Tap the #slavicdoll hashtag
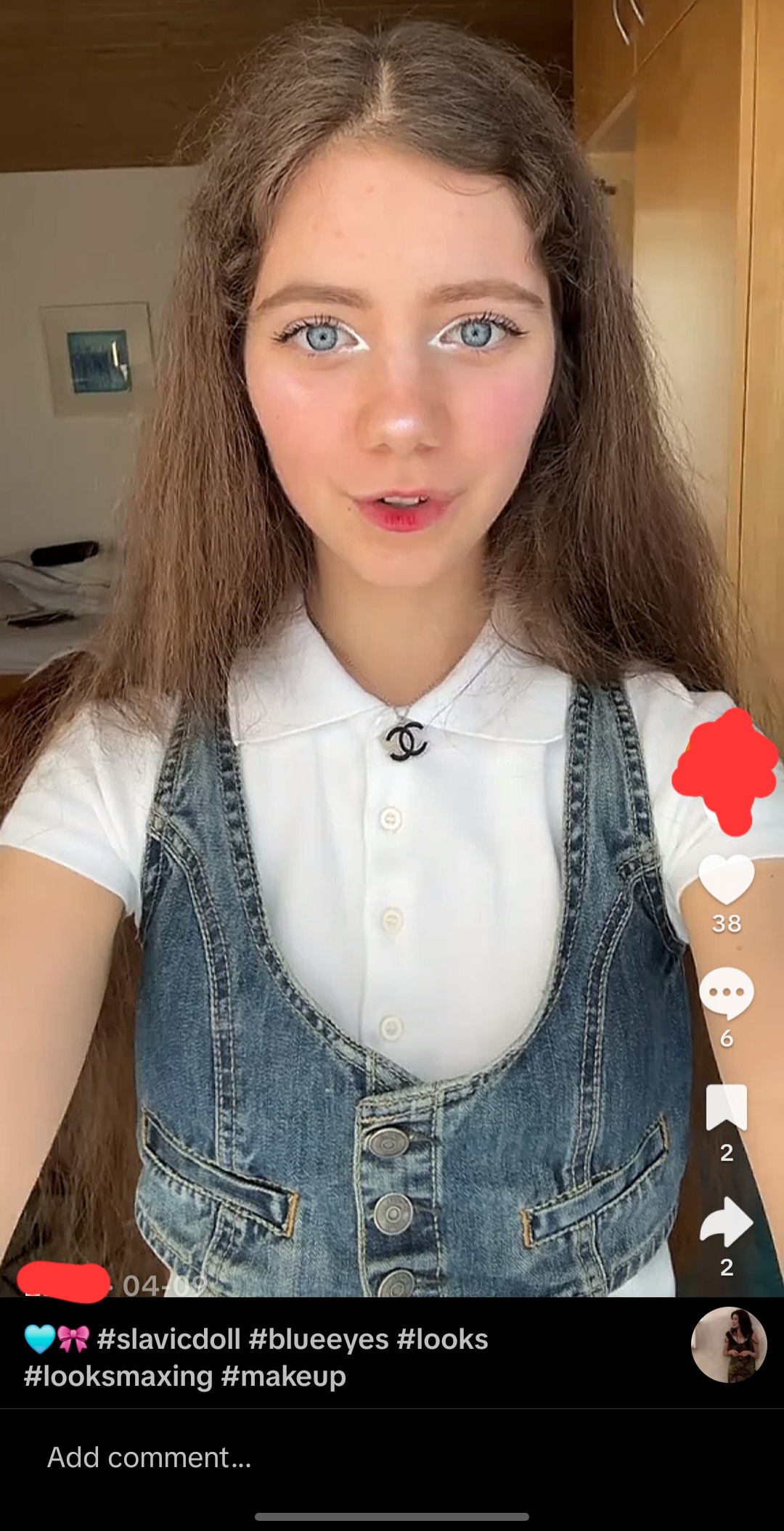This screenshot has height=1531, width=784. pos(168,1339)
